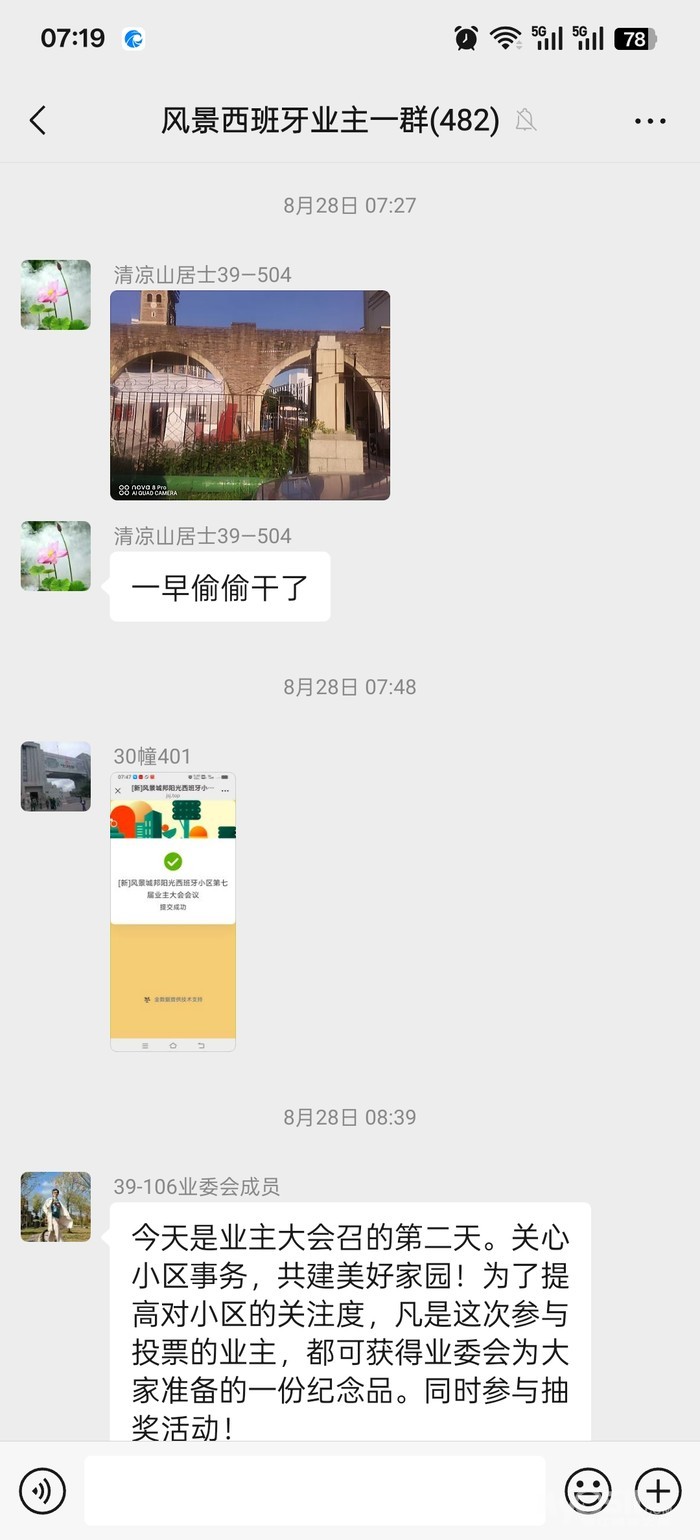Focus the message text field

315,1491
